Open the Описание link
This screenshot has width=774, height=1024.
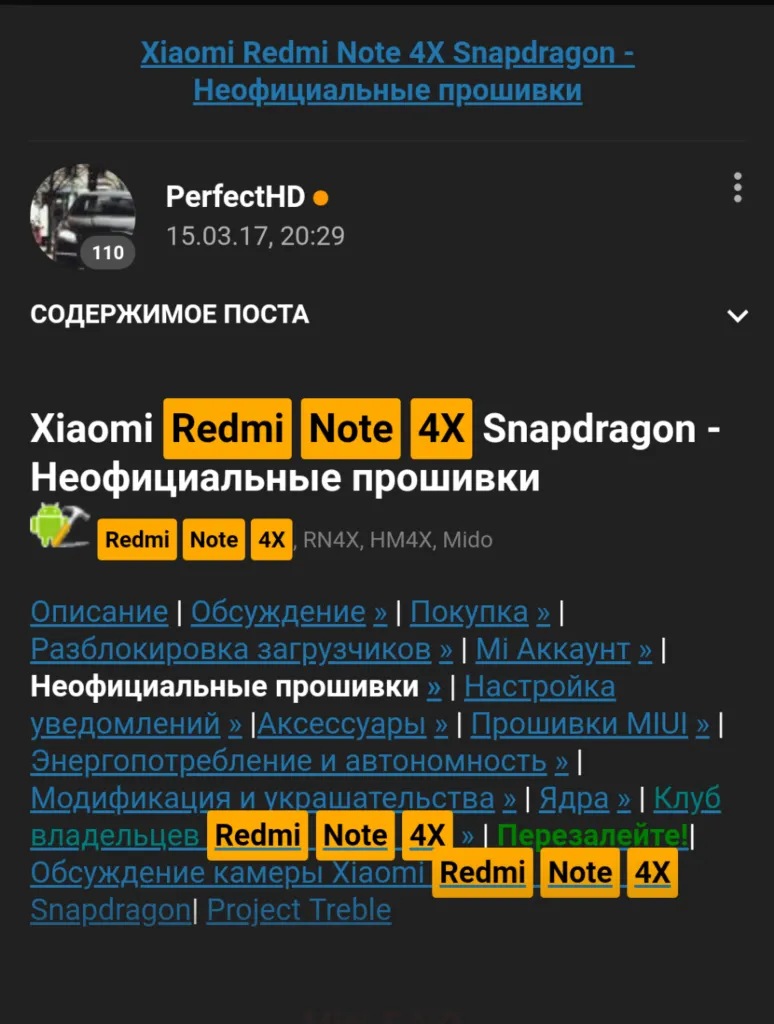point(99,612)
